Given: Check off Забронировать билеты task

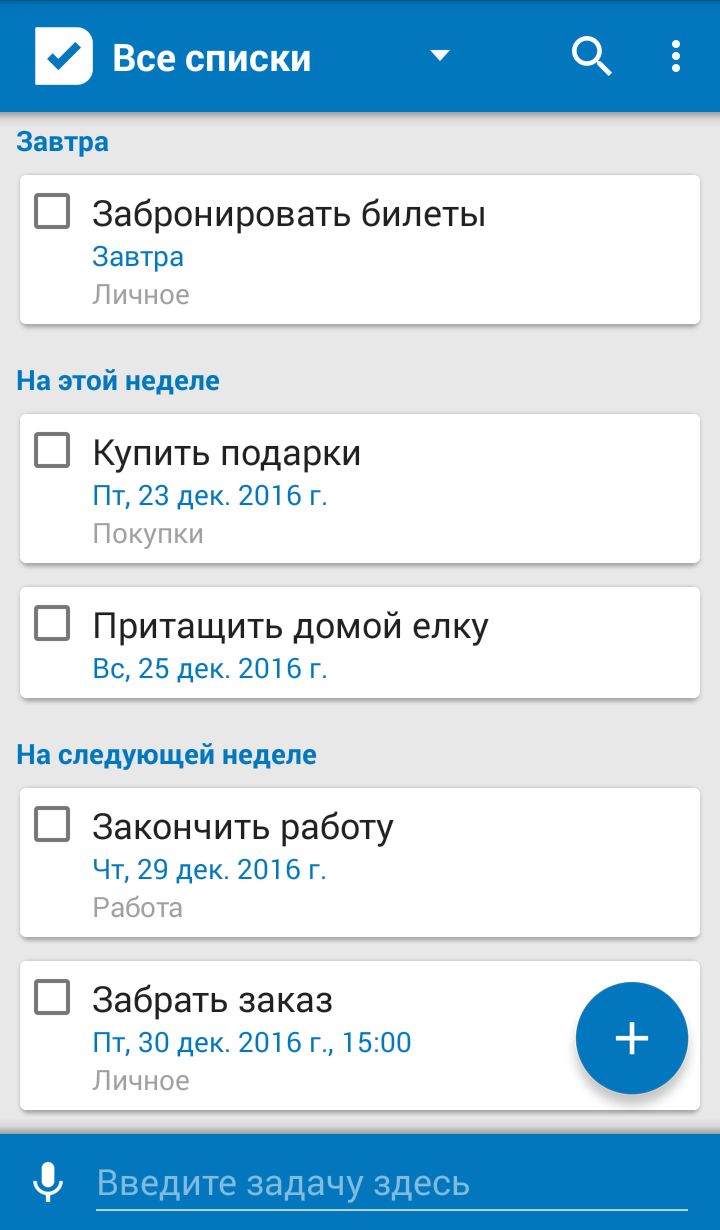Looking at the screenshot, I should [x=52, y=211].
